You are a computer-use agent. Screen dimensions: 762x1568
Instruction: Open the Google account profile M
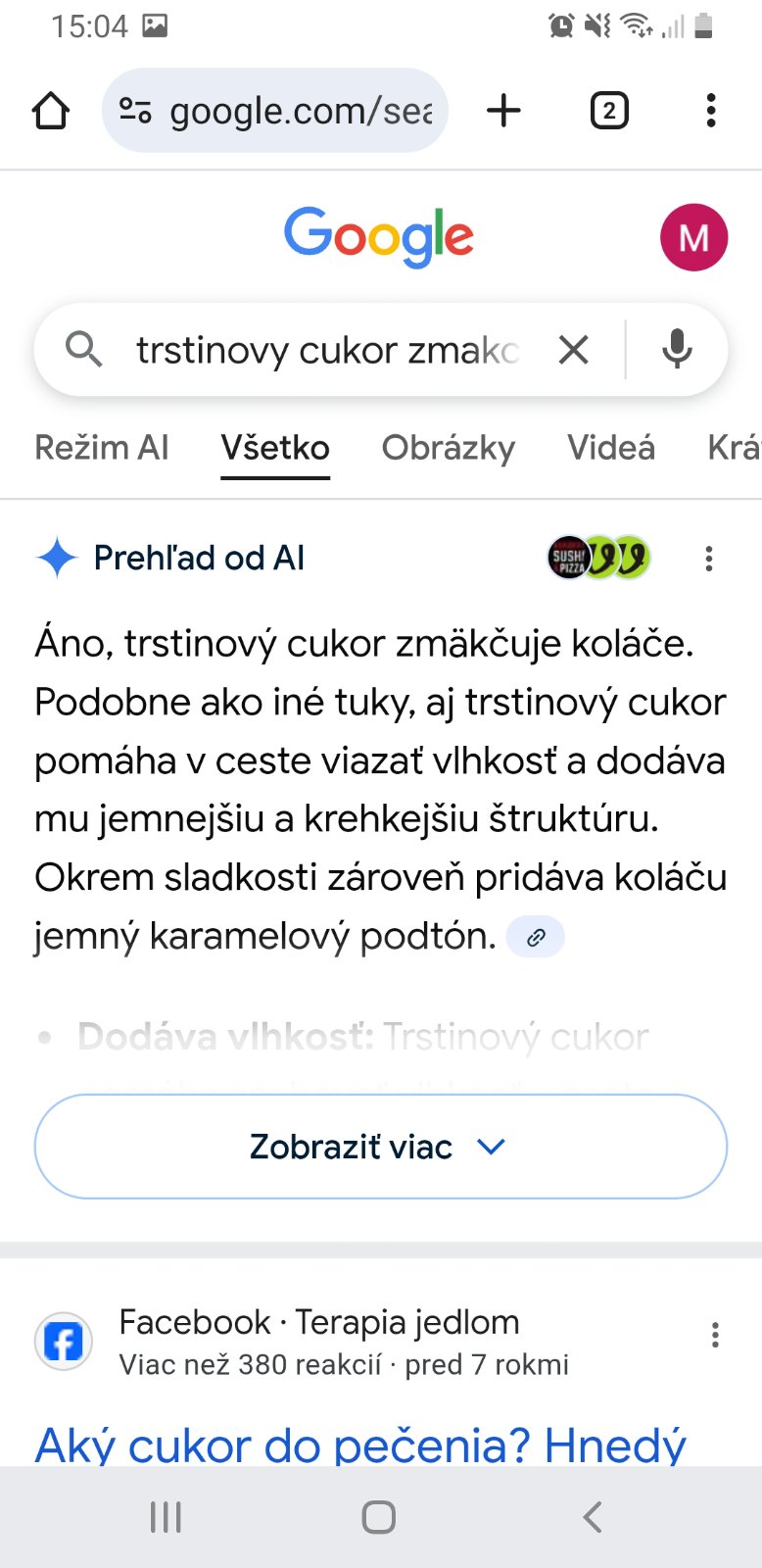693,237
